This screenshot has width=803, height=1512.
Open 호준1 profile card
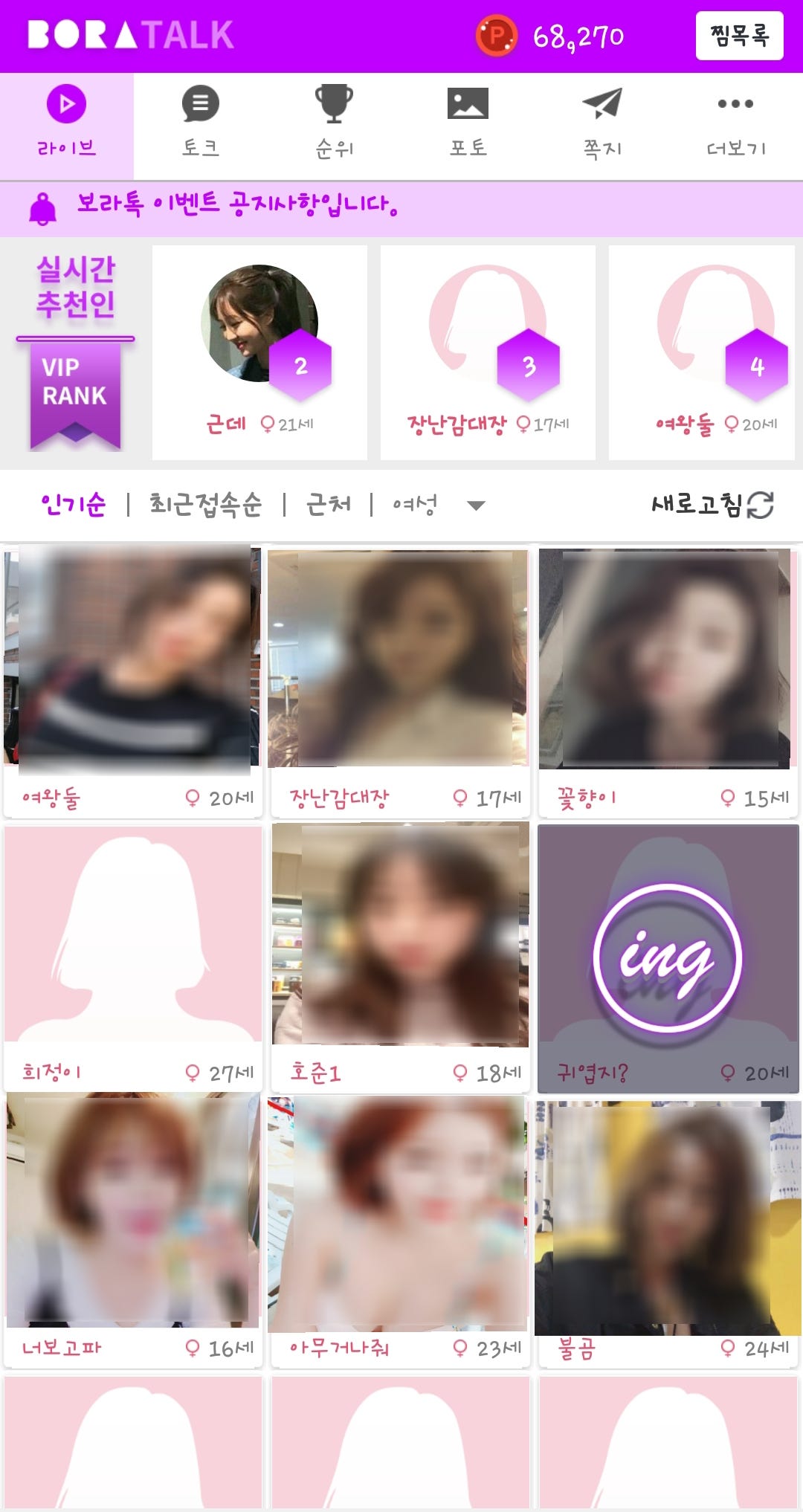point(400,956)
